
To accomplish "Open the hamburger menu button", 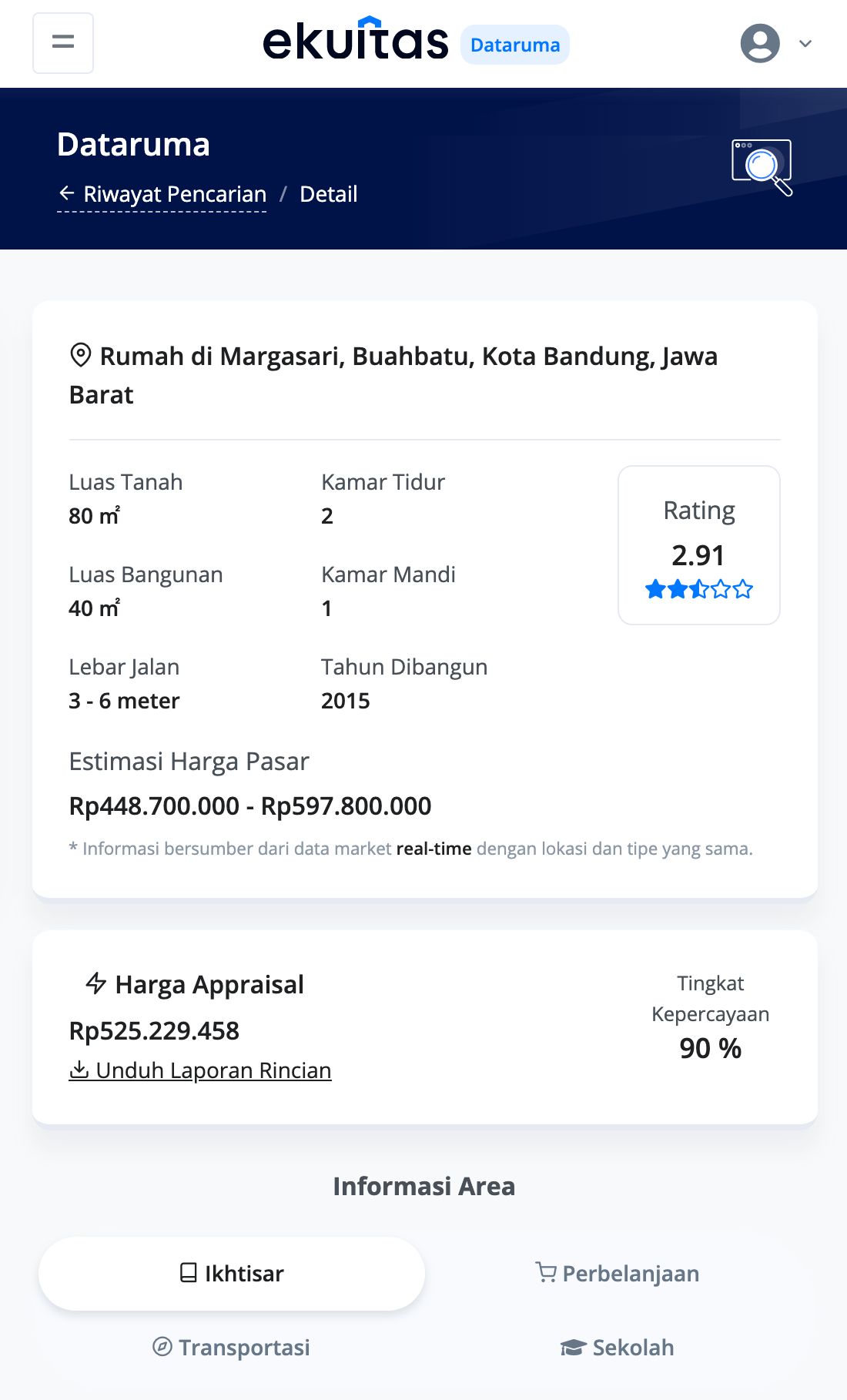I will click(x=63, y=43).
